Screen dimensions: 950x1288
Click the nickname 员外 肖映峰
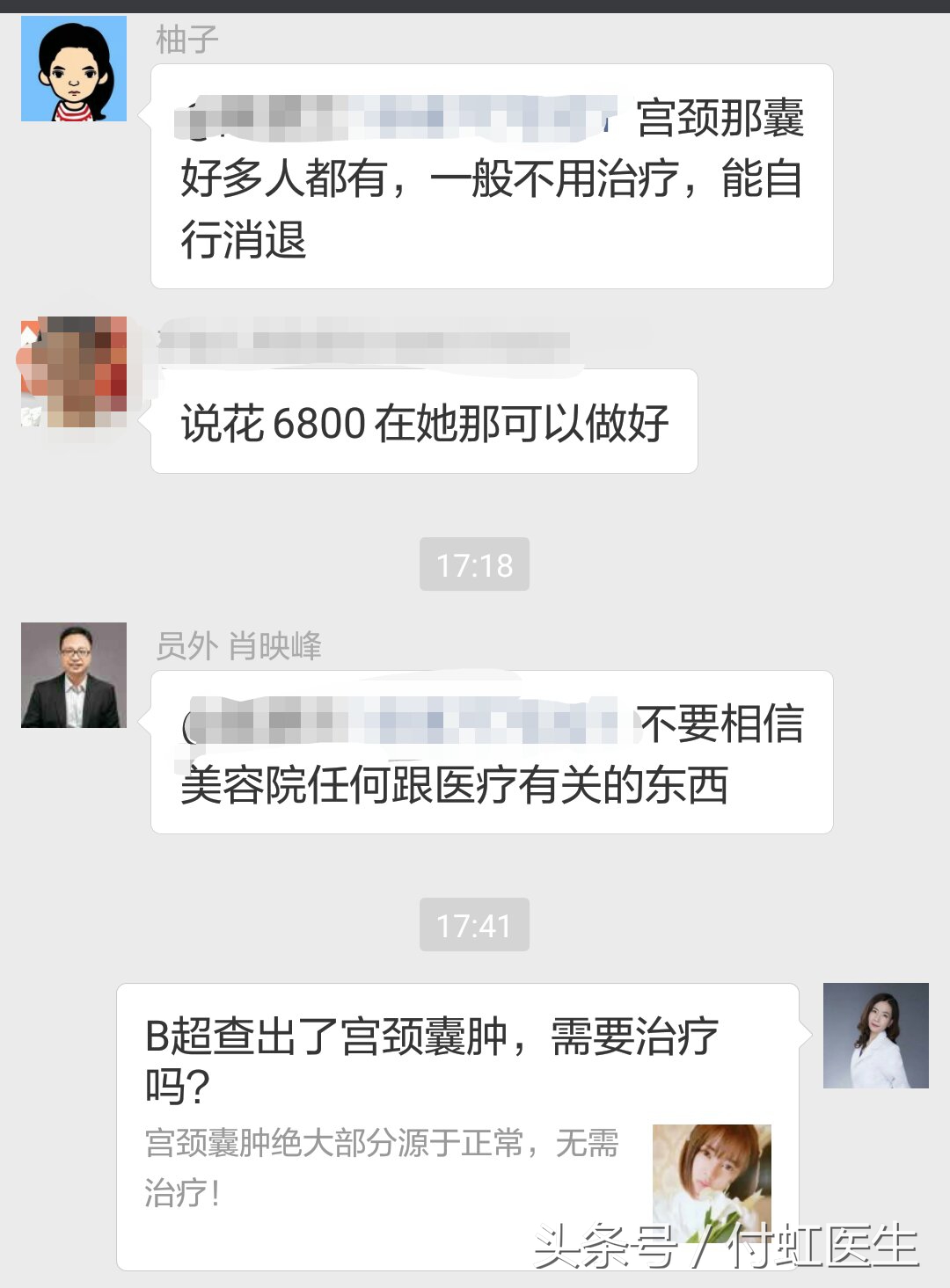pyautogui.click(x=237, y=646)
